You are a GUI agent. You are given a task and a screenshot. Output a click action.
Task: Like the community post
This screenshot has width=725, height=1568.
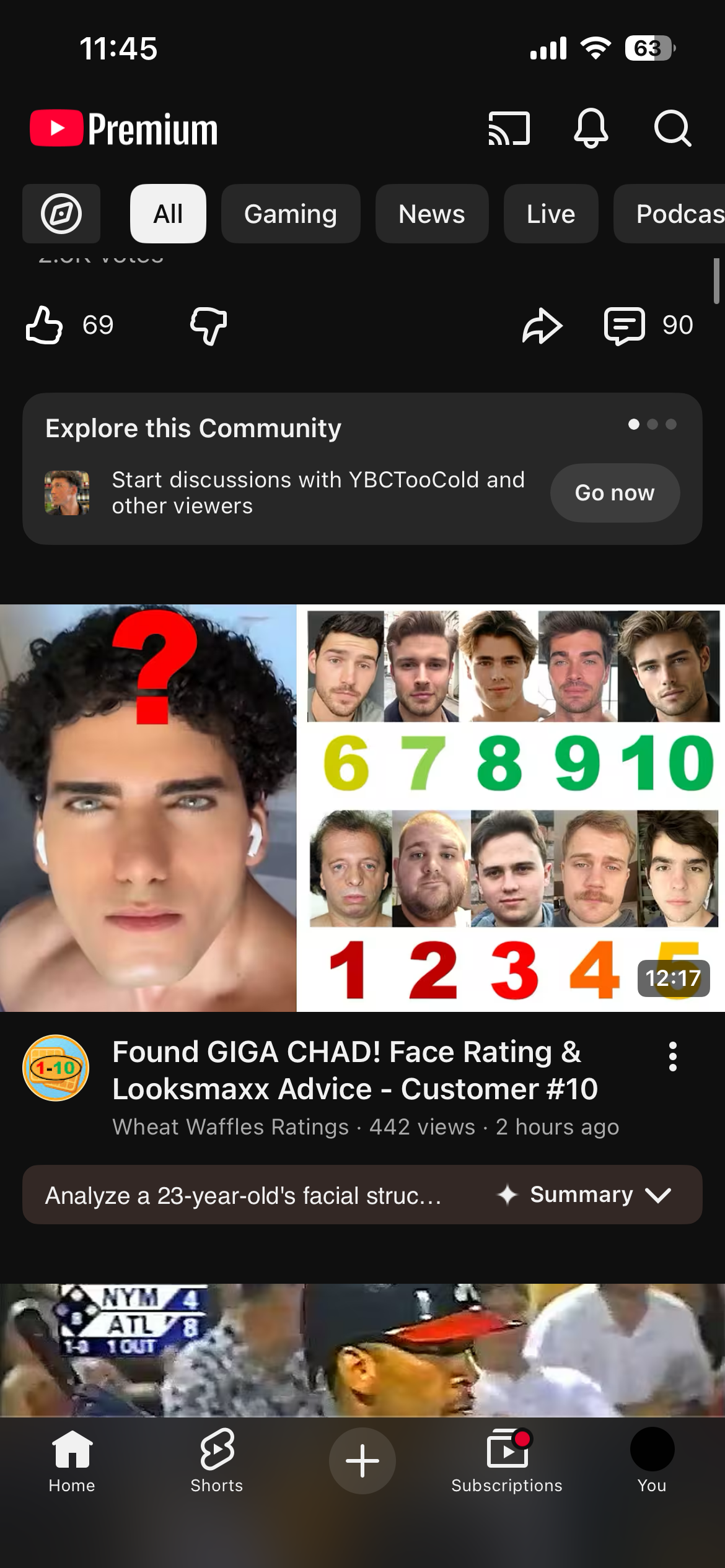coord(45,325)
